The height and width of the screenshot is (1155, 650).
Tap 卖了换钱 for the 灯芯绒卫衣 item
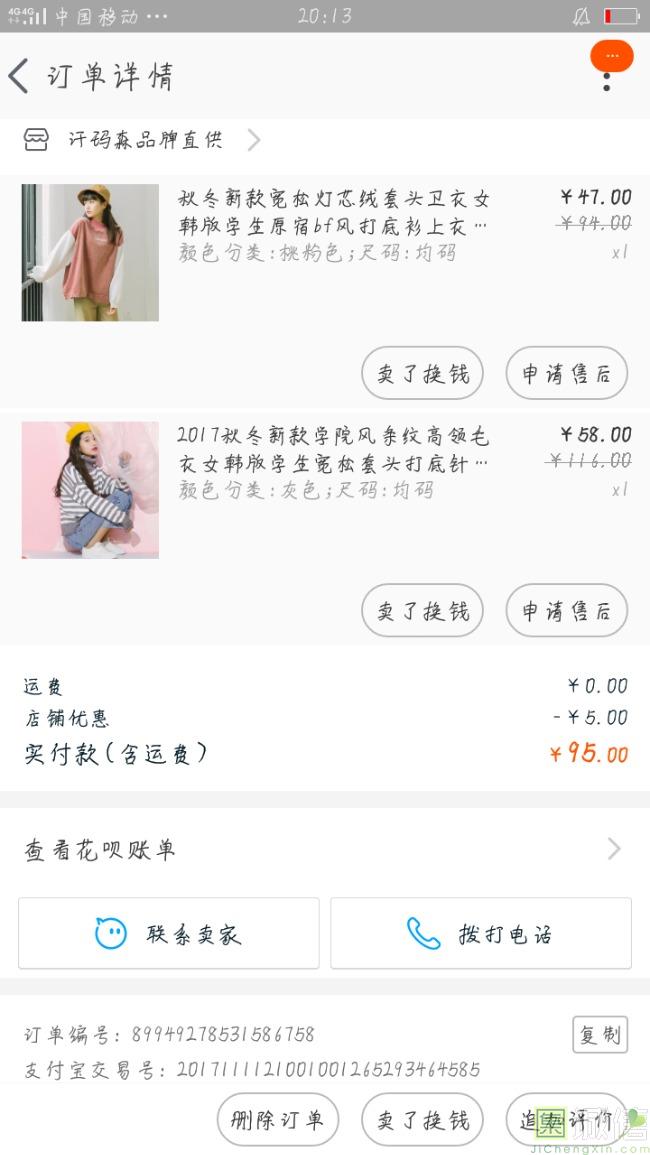pos(422,374)
